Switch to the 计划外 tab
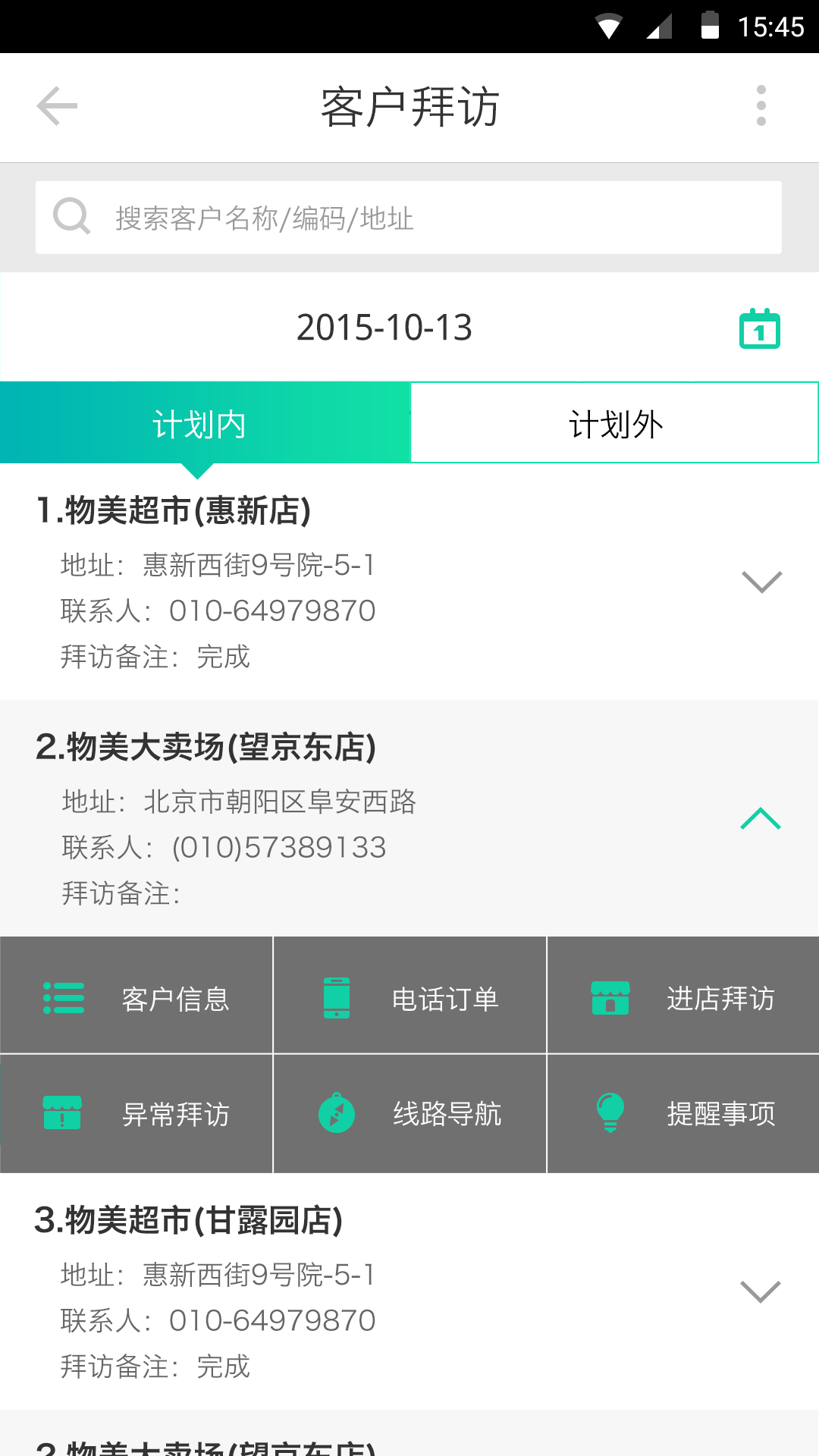This screenshot has height=1456, width=819. [x=615, y=423]
